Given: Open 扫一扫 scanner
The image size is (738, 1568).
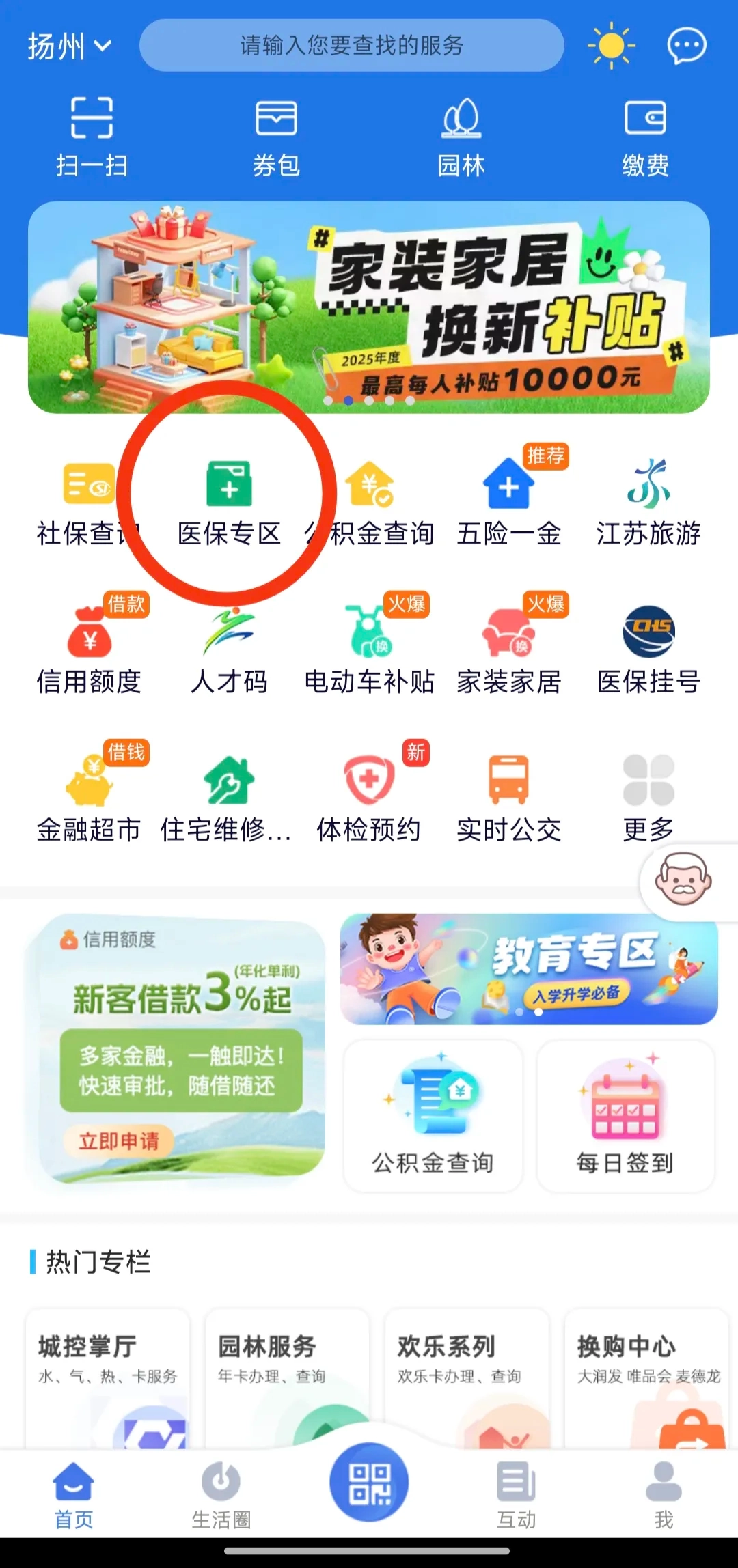Looking at the screenshot, I should 92,137.
